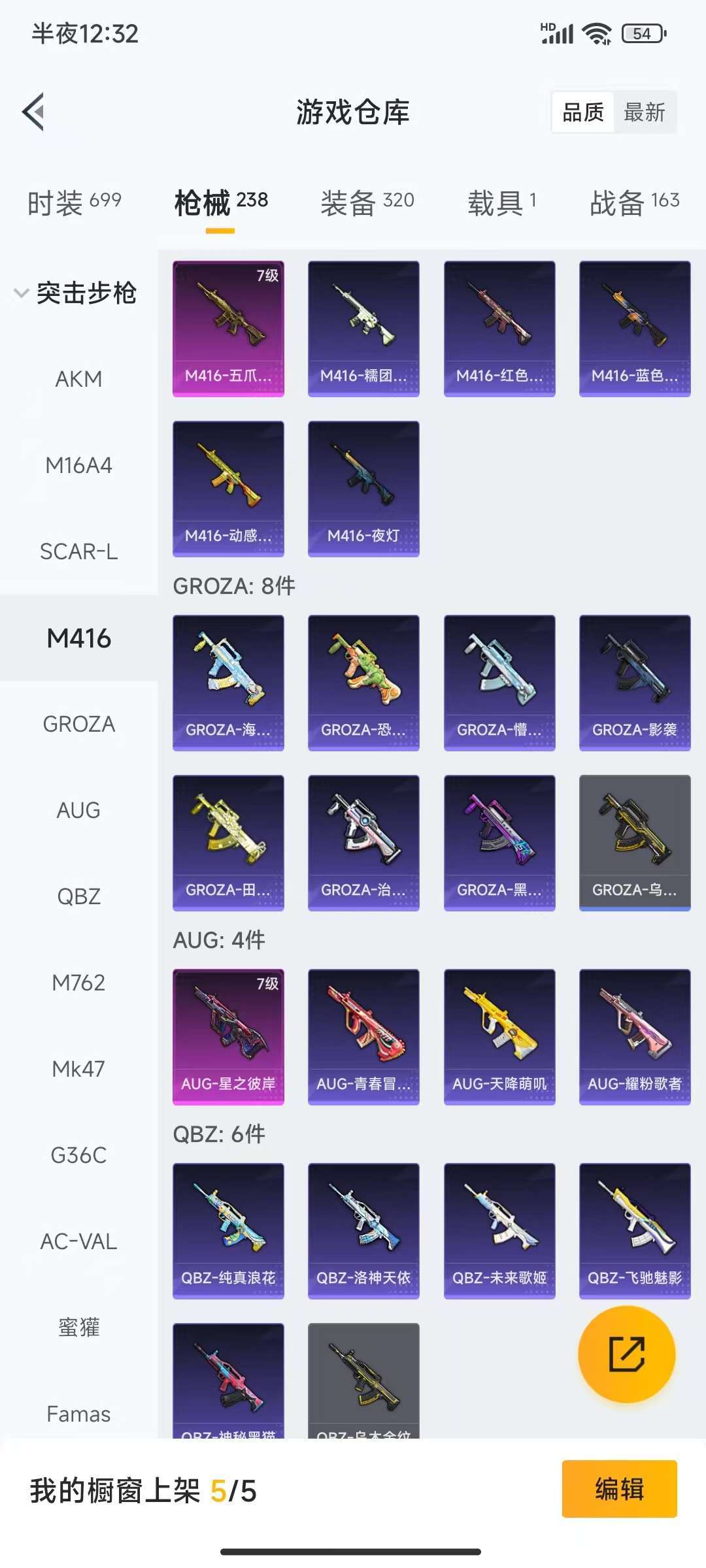The height and width of the screenshot is (1568, 706).
Task: Open the 战备 tab
Action: click(x=635, y=203)
